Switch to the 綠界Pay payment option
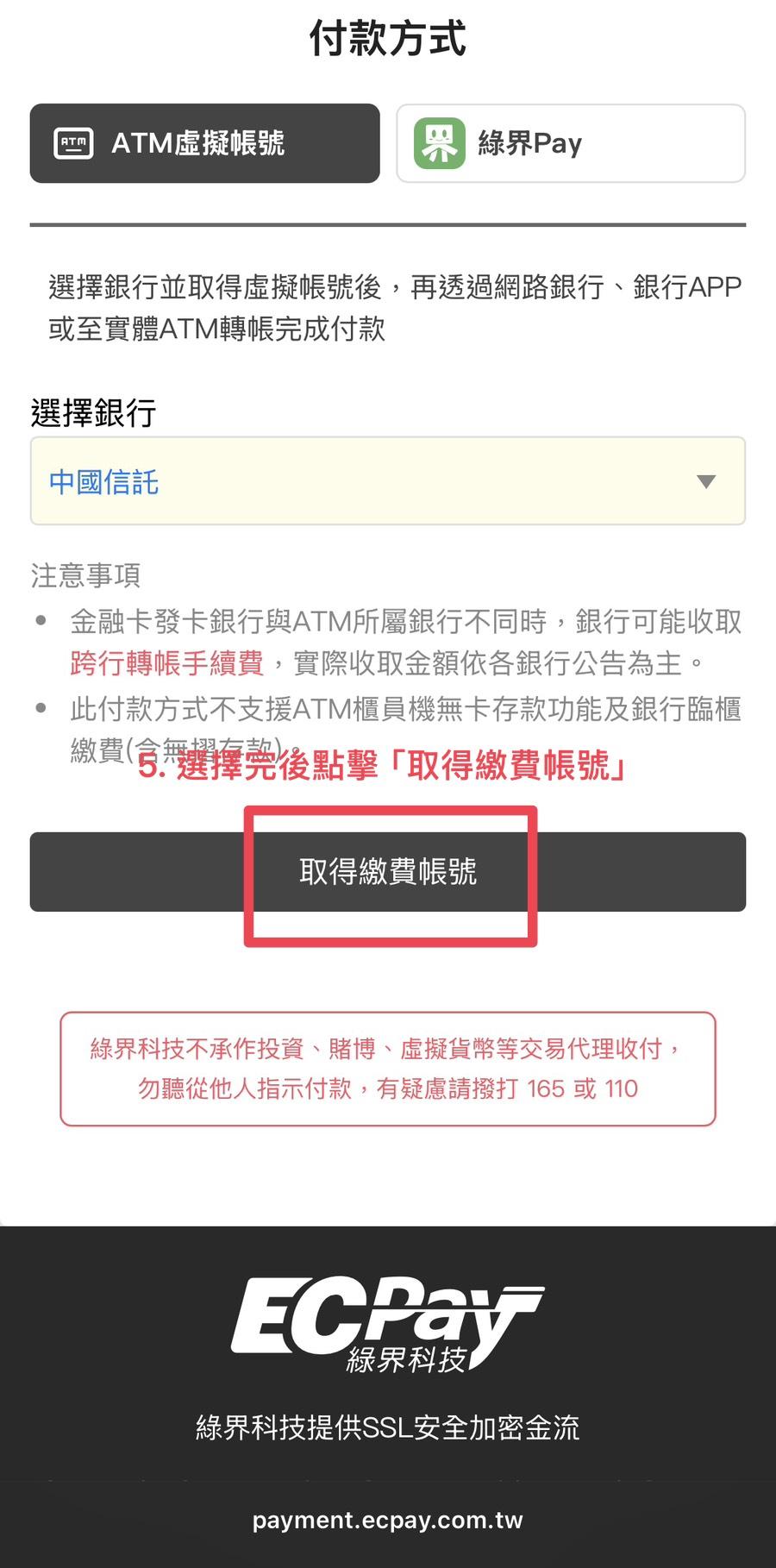 coord(570,143)
